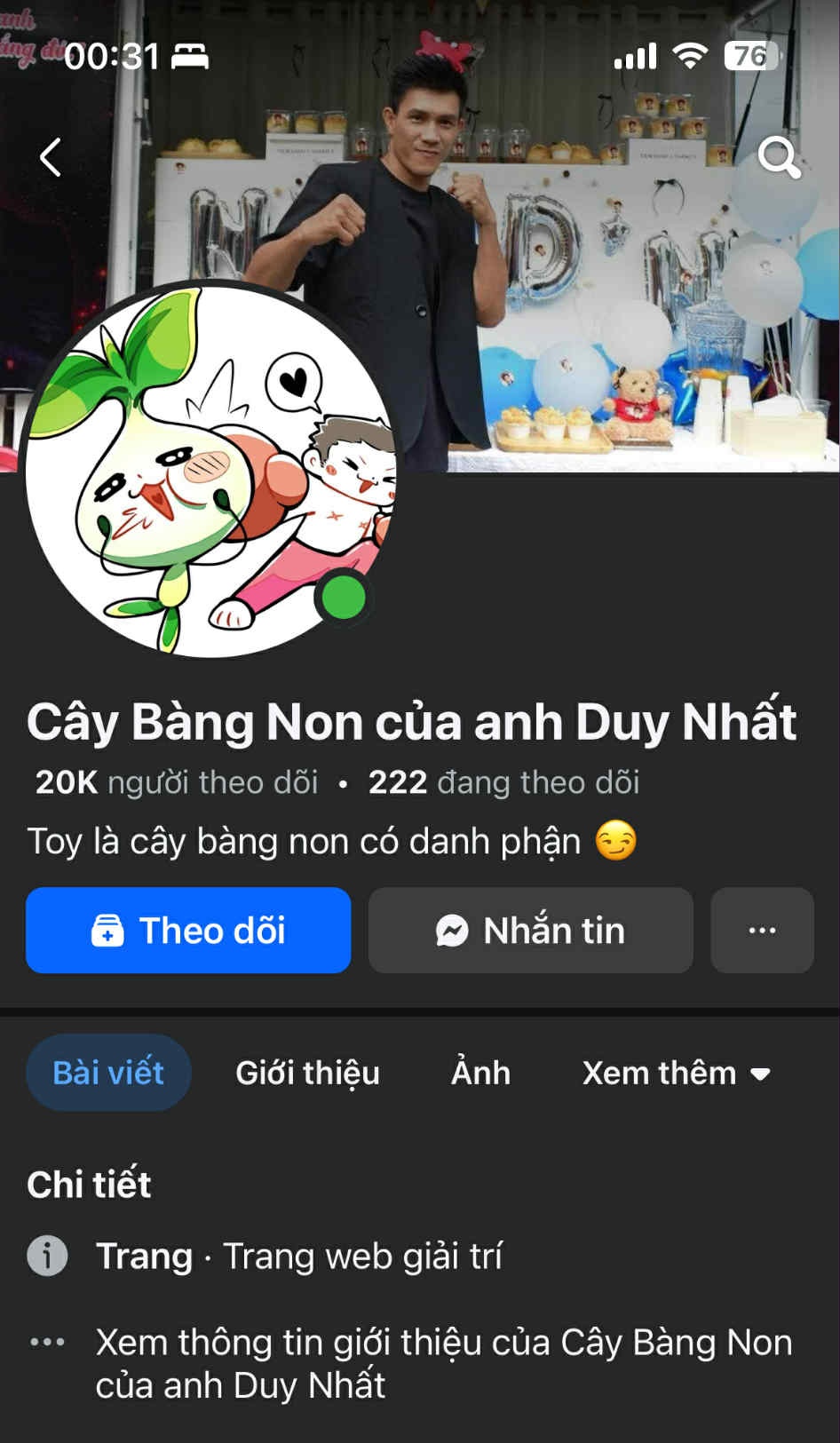This screenshot has width=840, height=1443.
Task: Open the Ảnh tab
Action: pyautogui.click(x=480, y=1072)
